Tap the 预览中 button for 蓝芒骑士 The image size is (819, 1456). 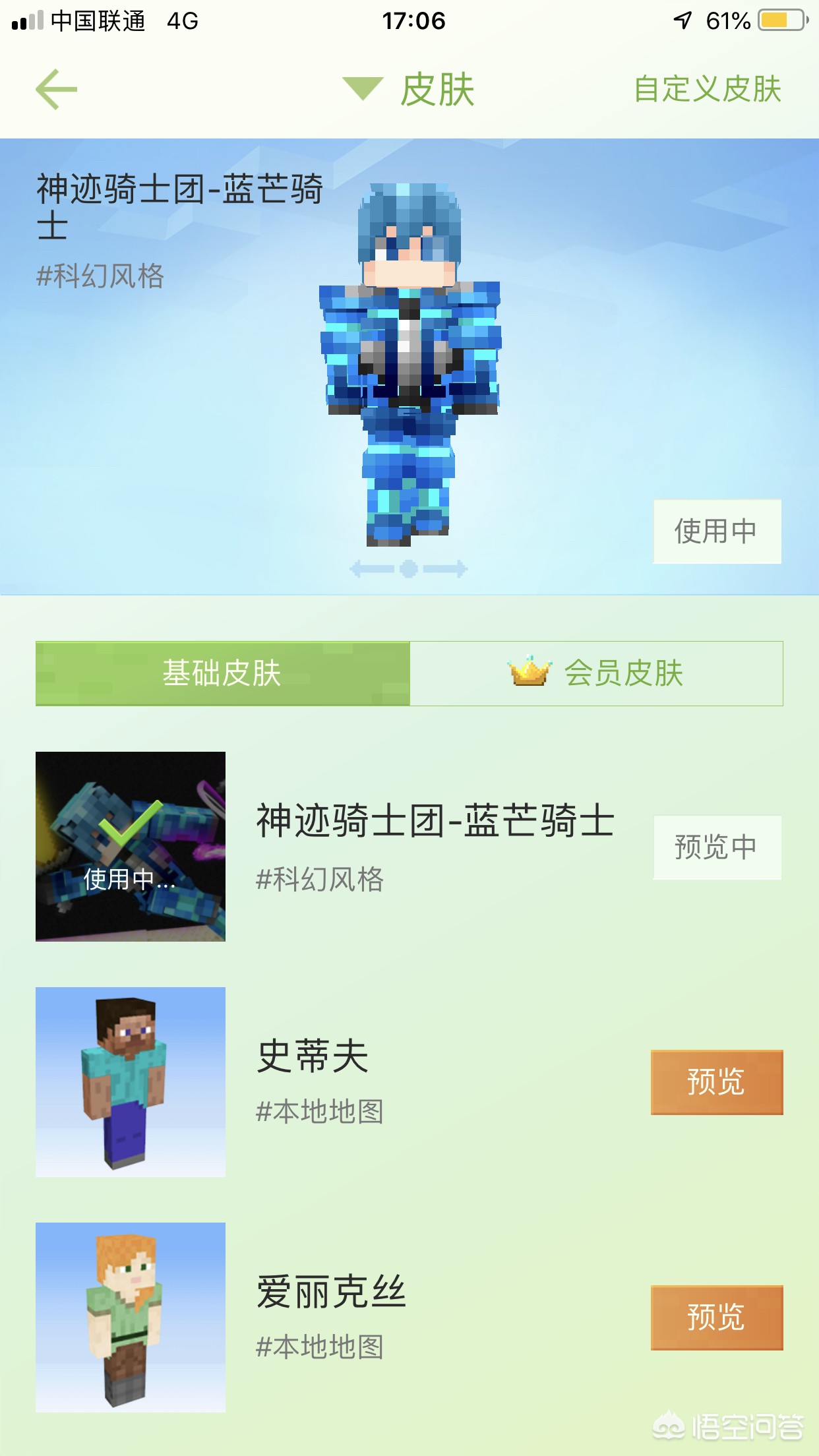point(717,847)
